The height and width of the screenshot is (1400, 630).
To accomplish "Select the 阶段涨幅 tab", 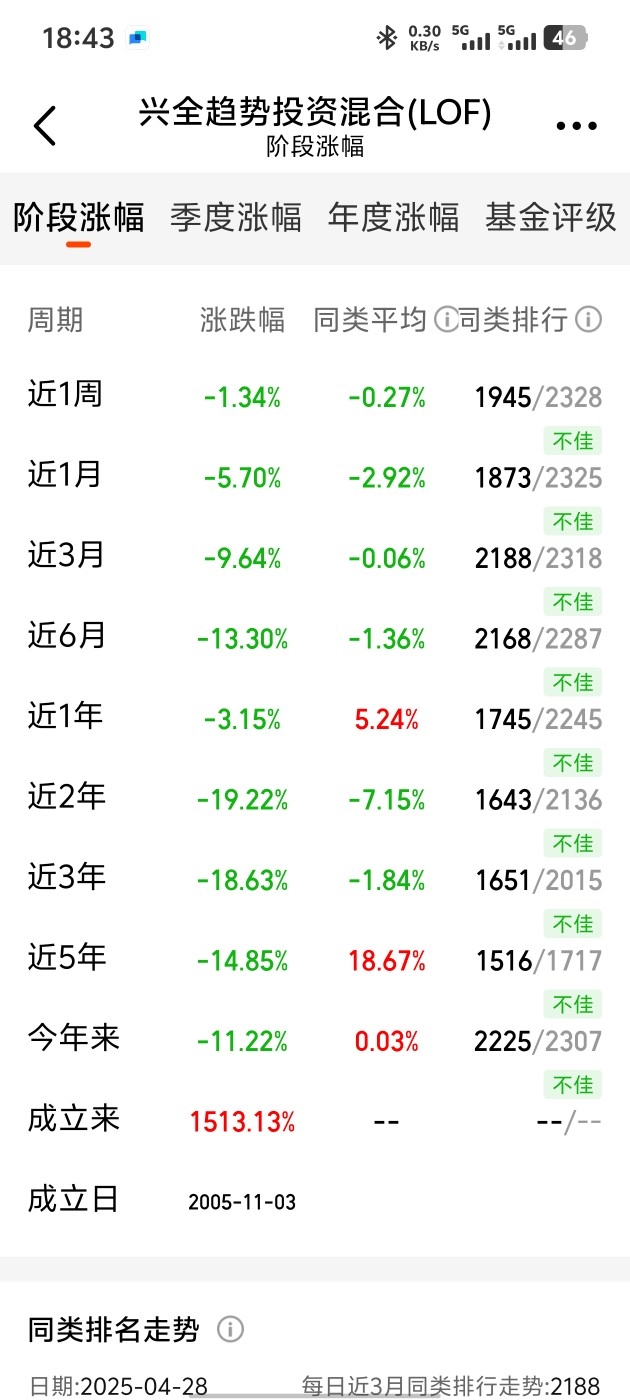I will (79, 217).
